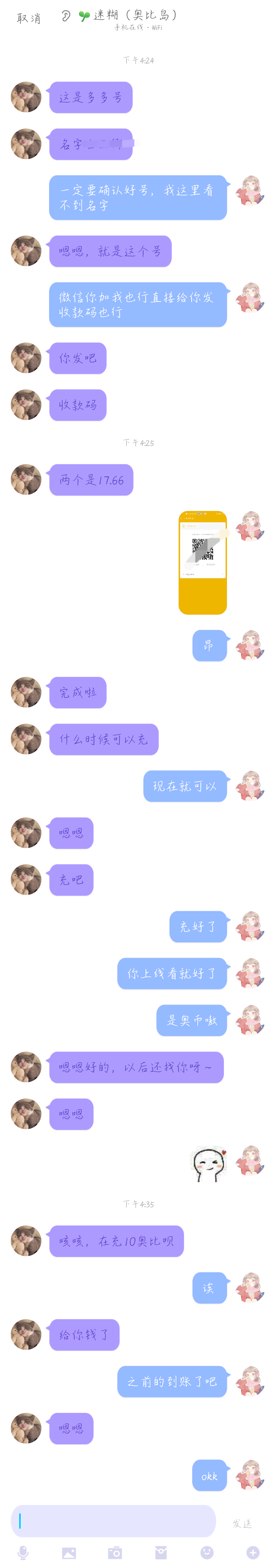Tap the ear icon beside the chat title
The width and height of the screenshot is (276, 1568).
(x=66, y=16)
